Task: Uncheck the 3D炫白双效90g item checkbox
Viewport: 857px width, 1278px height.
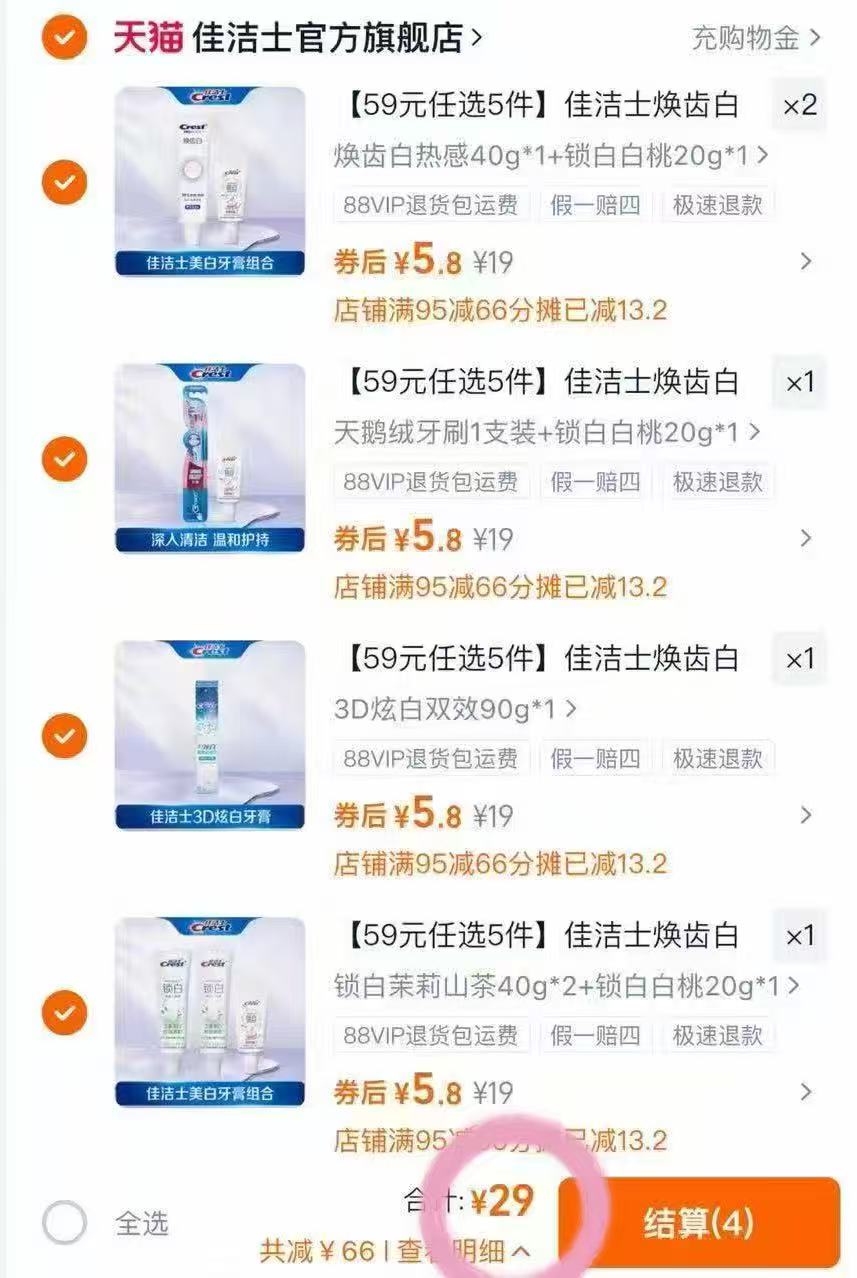Action: [x=64, y=736]
